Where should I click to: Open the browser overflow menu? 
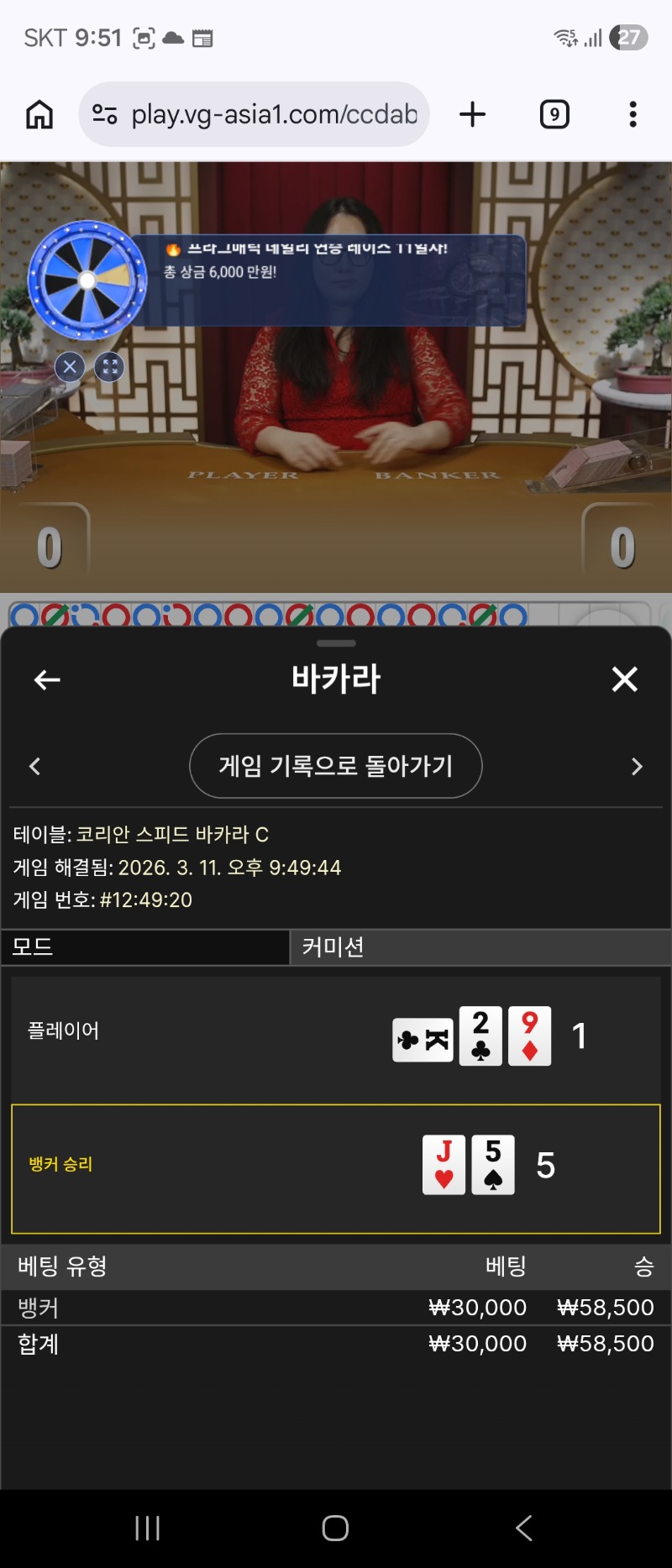pyautogui.click(x=633, y=114)
